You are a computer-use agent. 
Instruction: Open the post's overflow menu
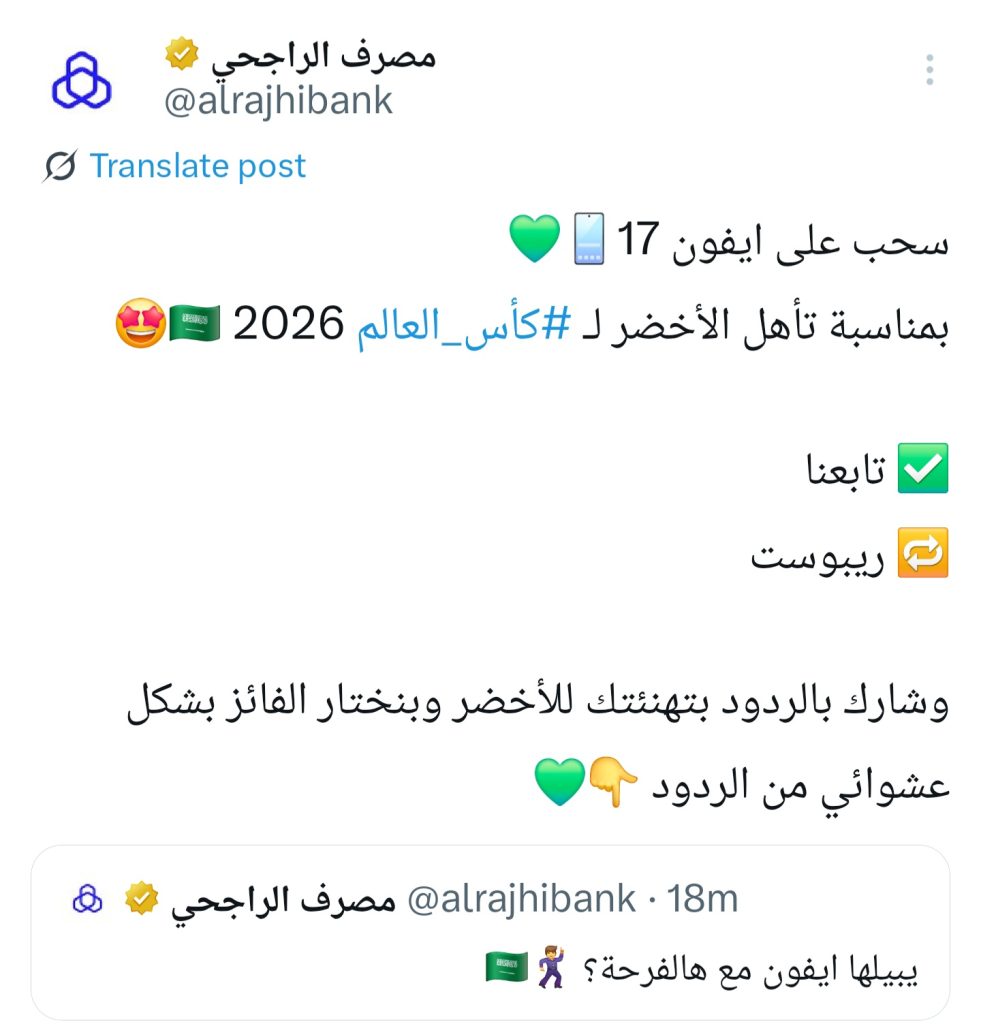click(x=929, y=70)
